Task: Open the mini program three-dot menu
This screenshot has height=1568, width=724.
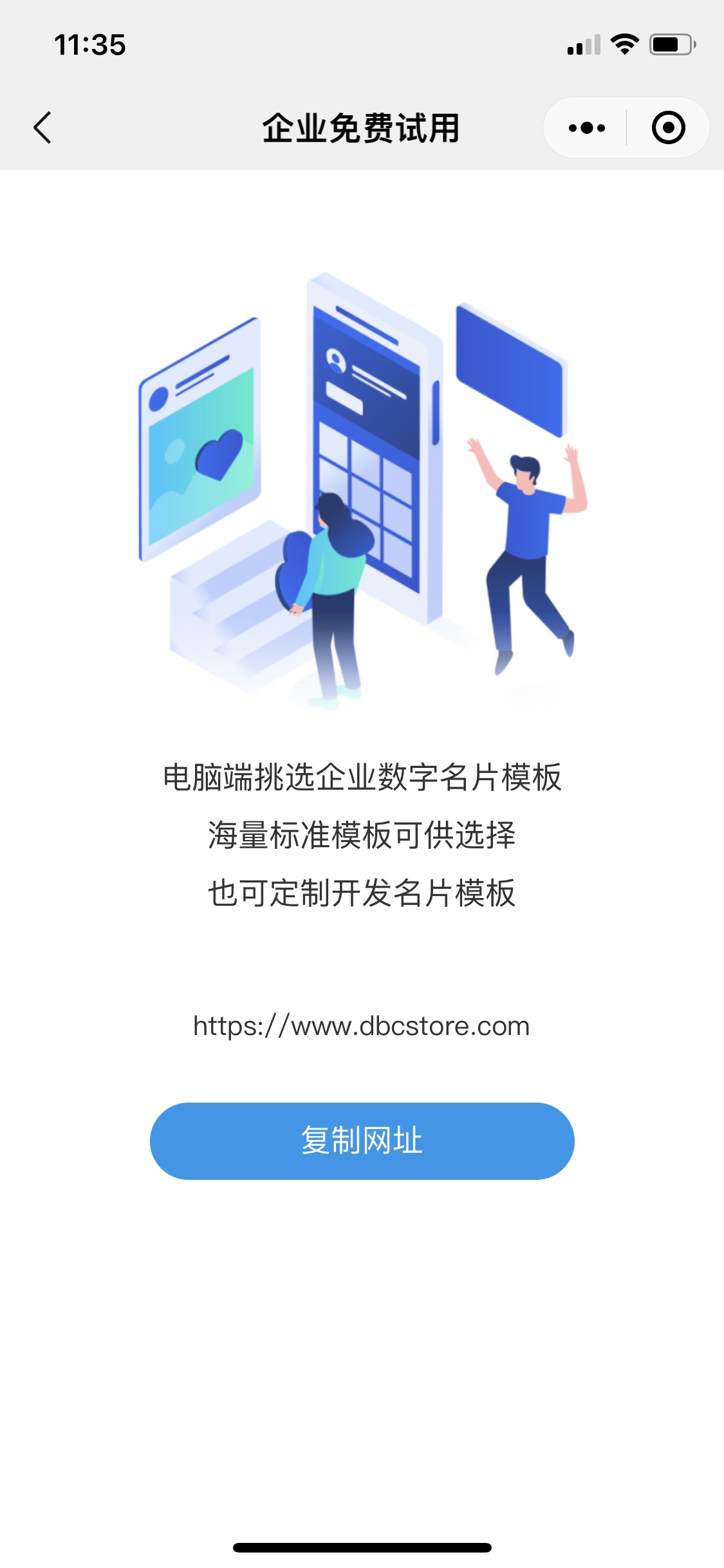Action: (x=586, y=127)
